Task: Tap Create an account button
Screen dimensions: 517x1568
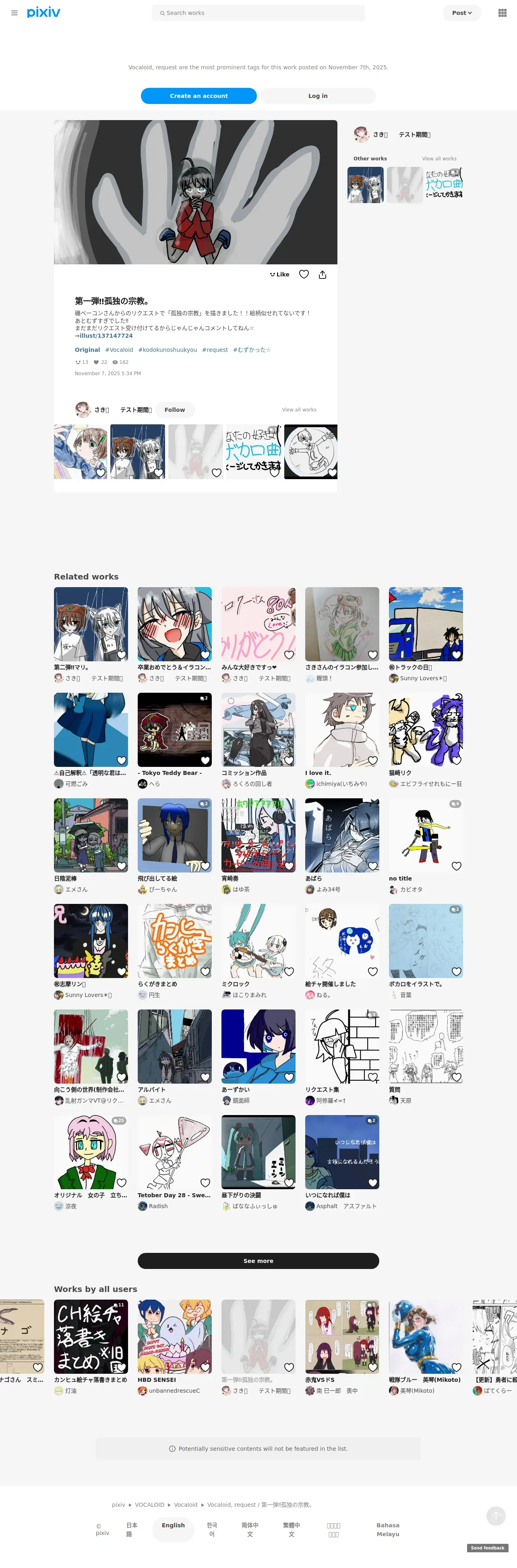Action: point(198,96)
